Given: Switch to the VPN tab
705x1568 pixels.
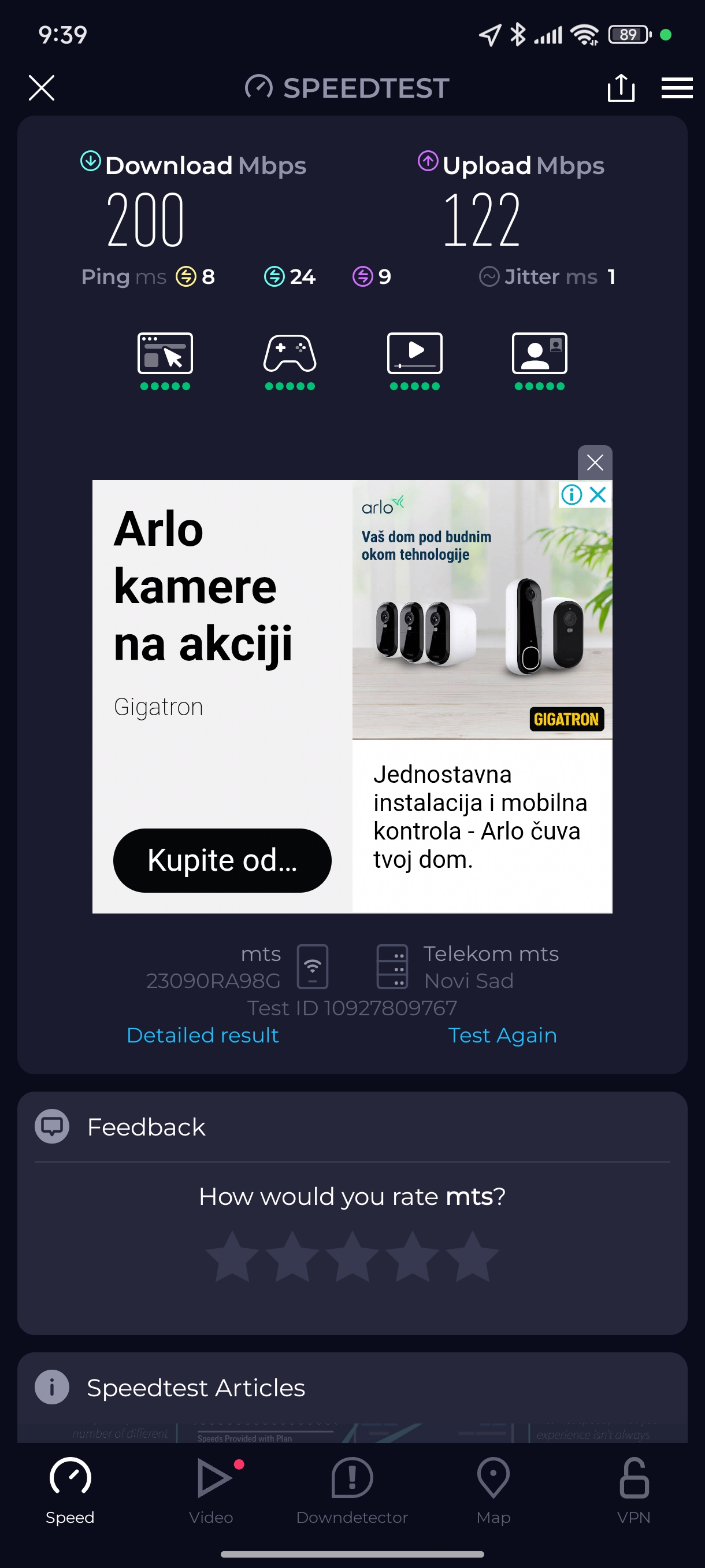Looking at the screenshot, I should pos(634,1489).
